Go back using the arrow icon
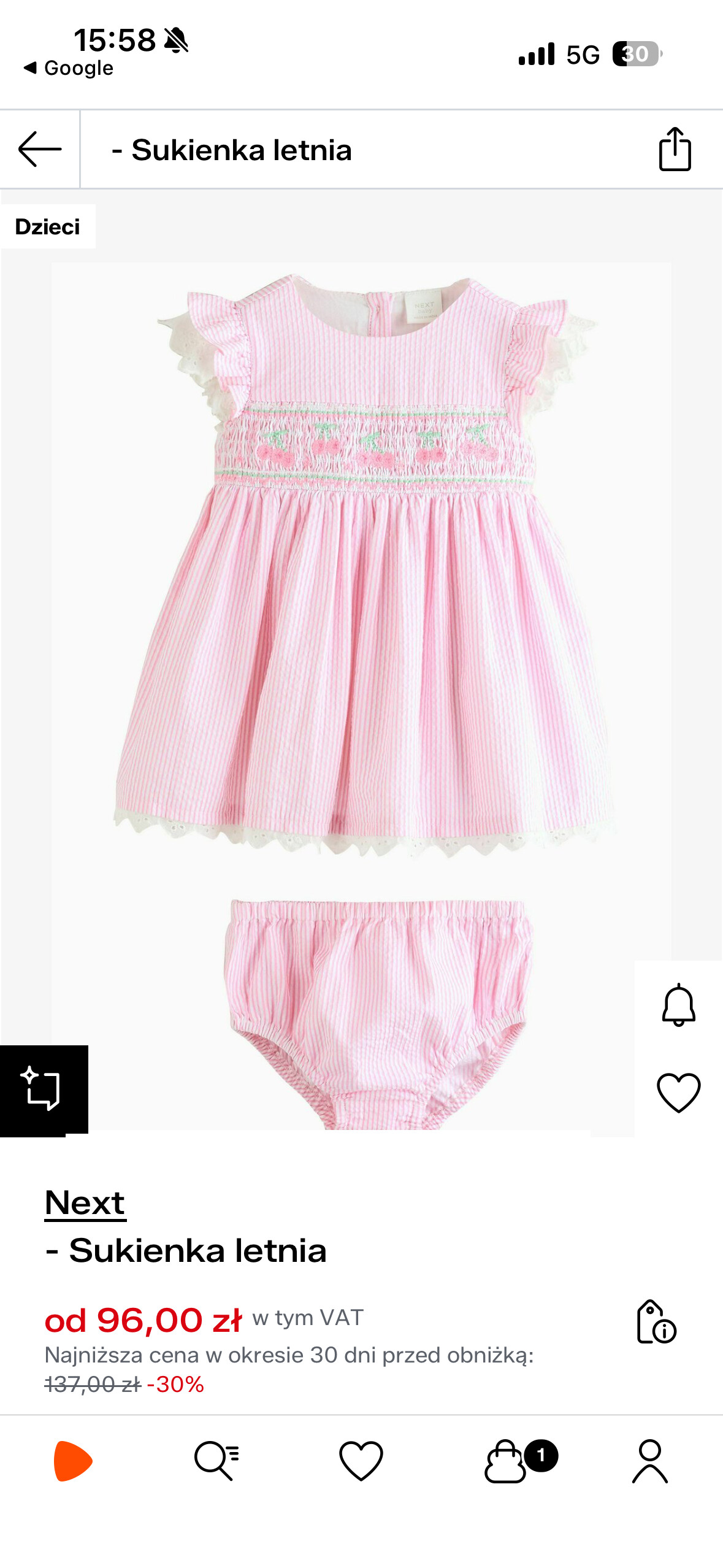This screenshot has height=1568, width=723. [40, 149]
